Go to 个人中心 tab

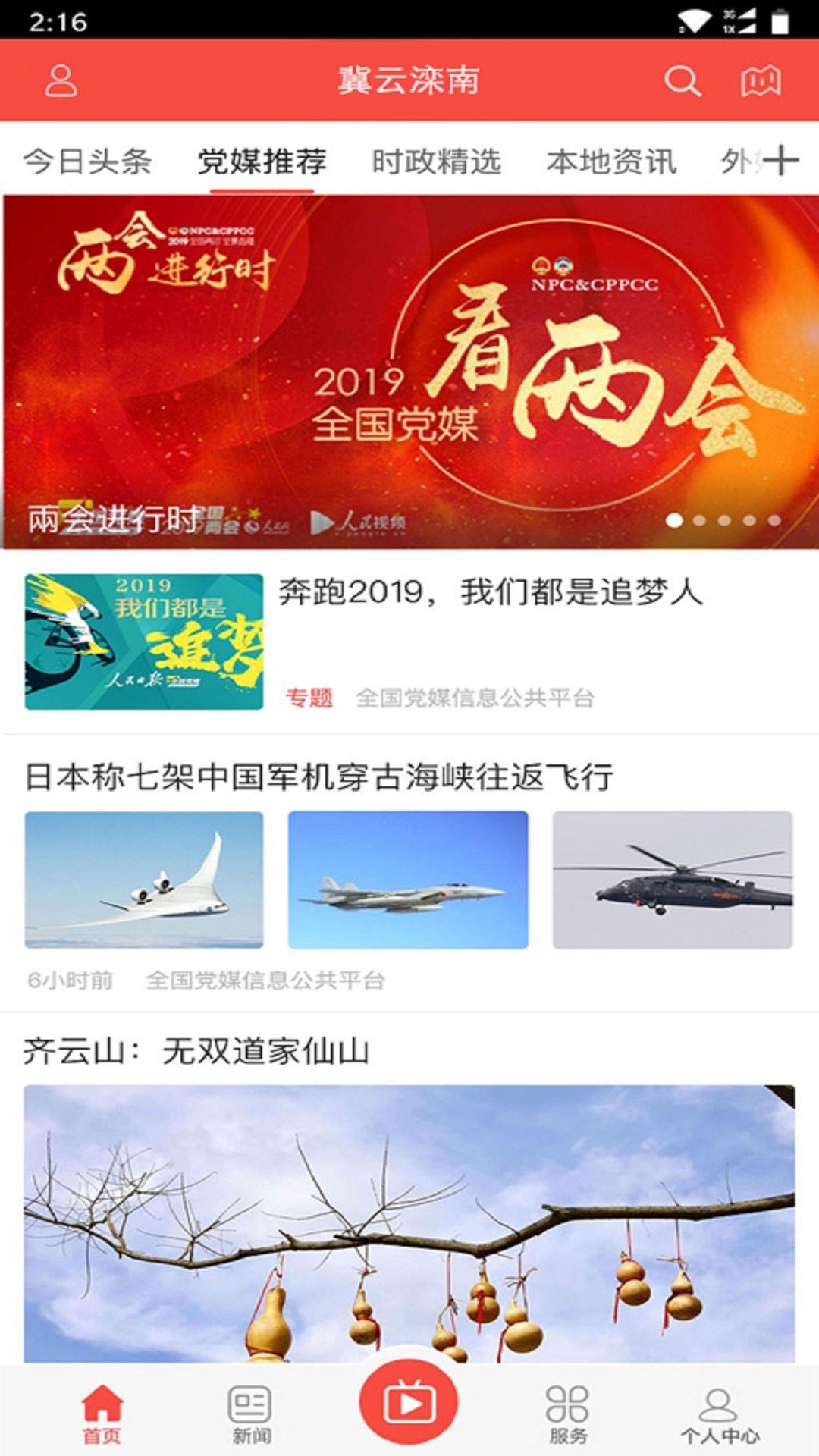(x=719, y=1414)
